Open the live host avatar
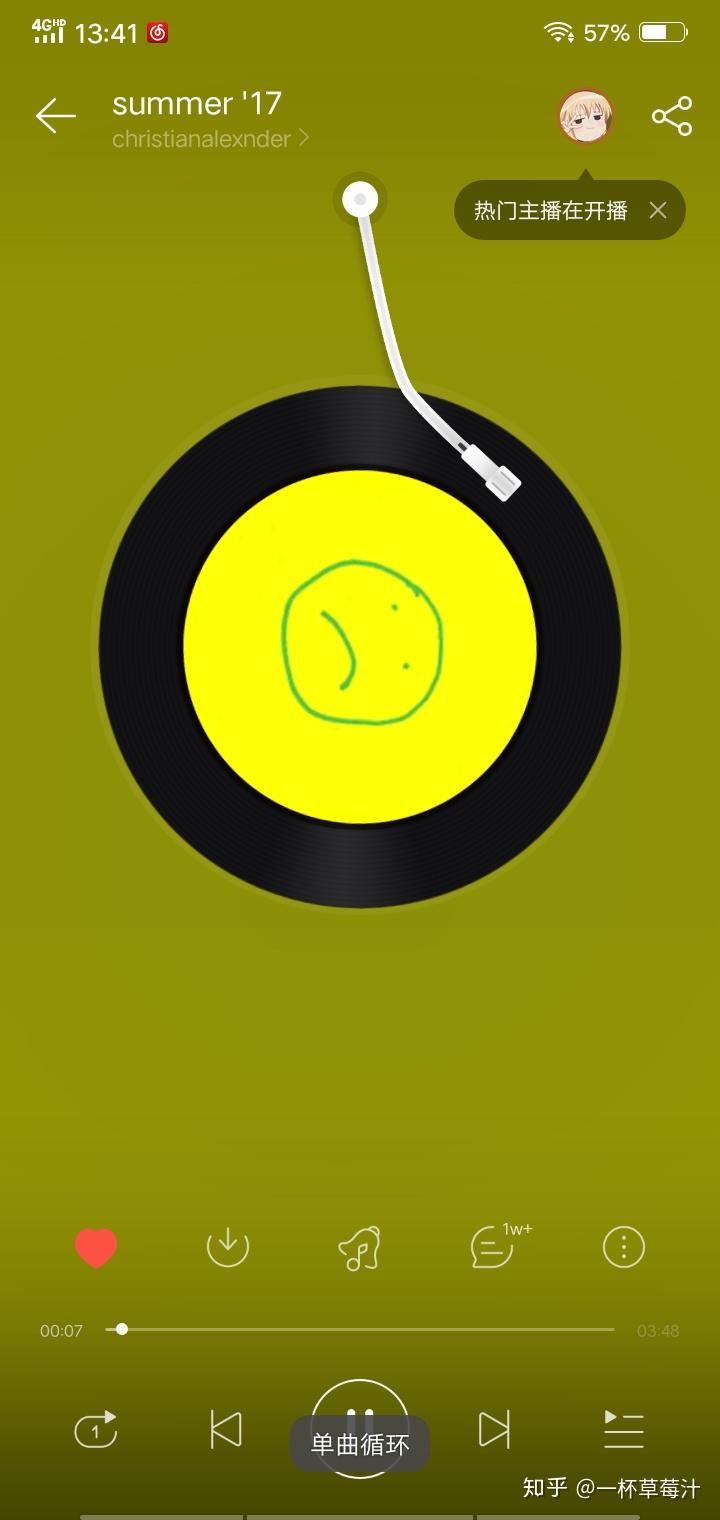Viewport: 720px width, 1520px height. tap(585, 117)
